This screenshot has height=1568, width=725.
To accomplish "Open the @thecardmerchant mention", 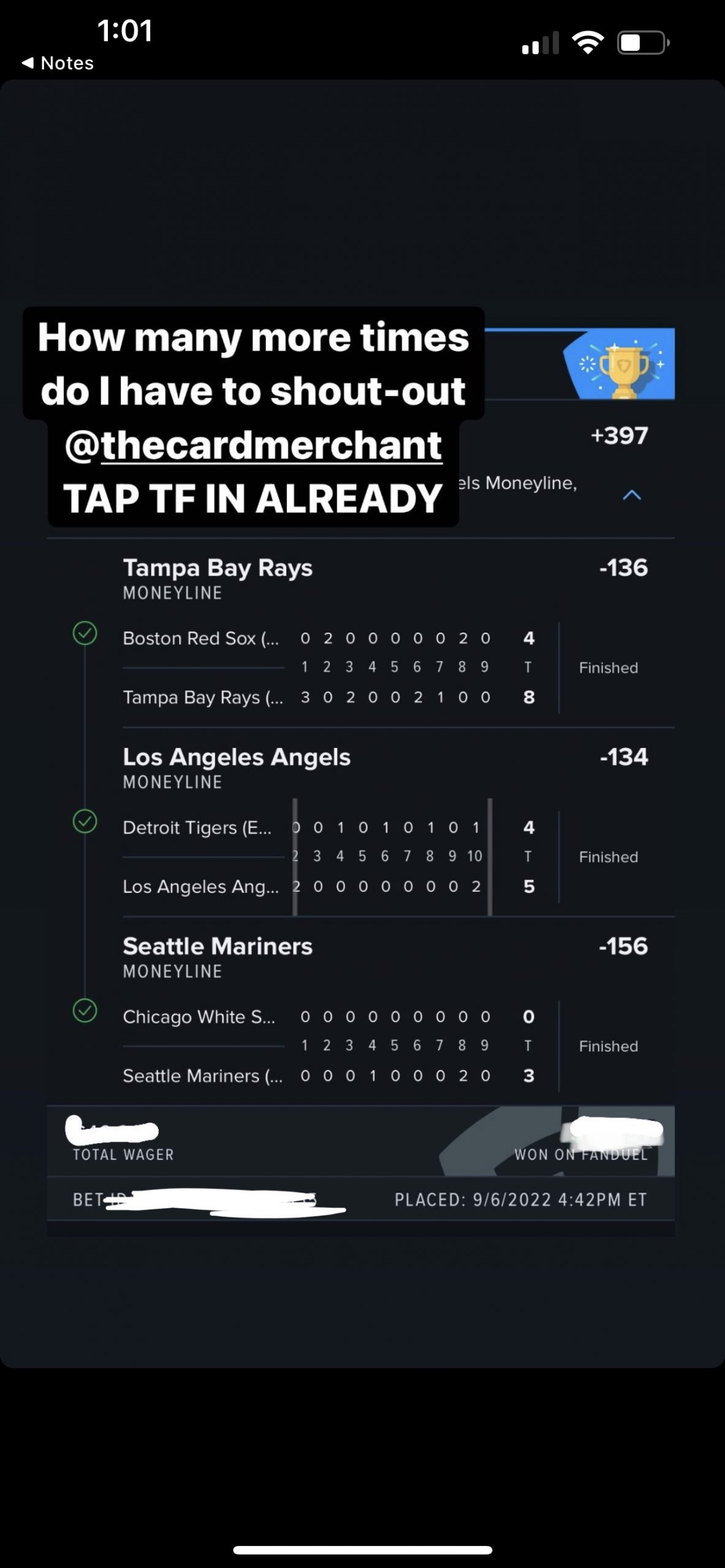I will pyautogui.click(x=253, y=445).
